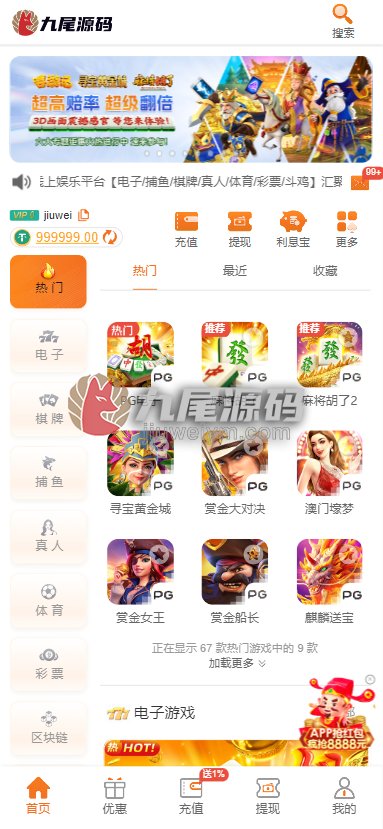Open the 寻宝黄金城 game
The width and height of the screenshot is (383, 829).
click(x=140, y=474)
